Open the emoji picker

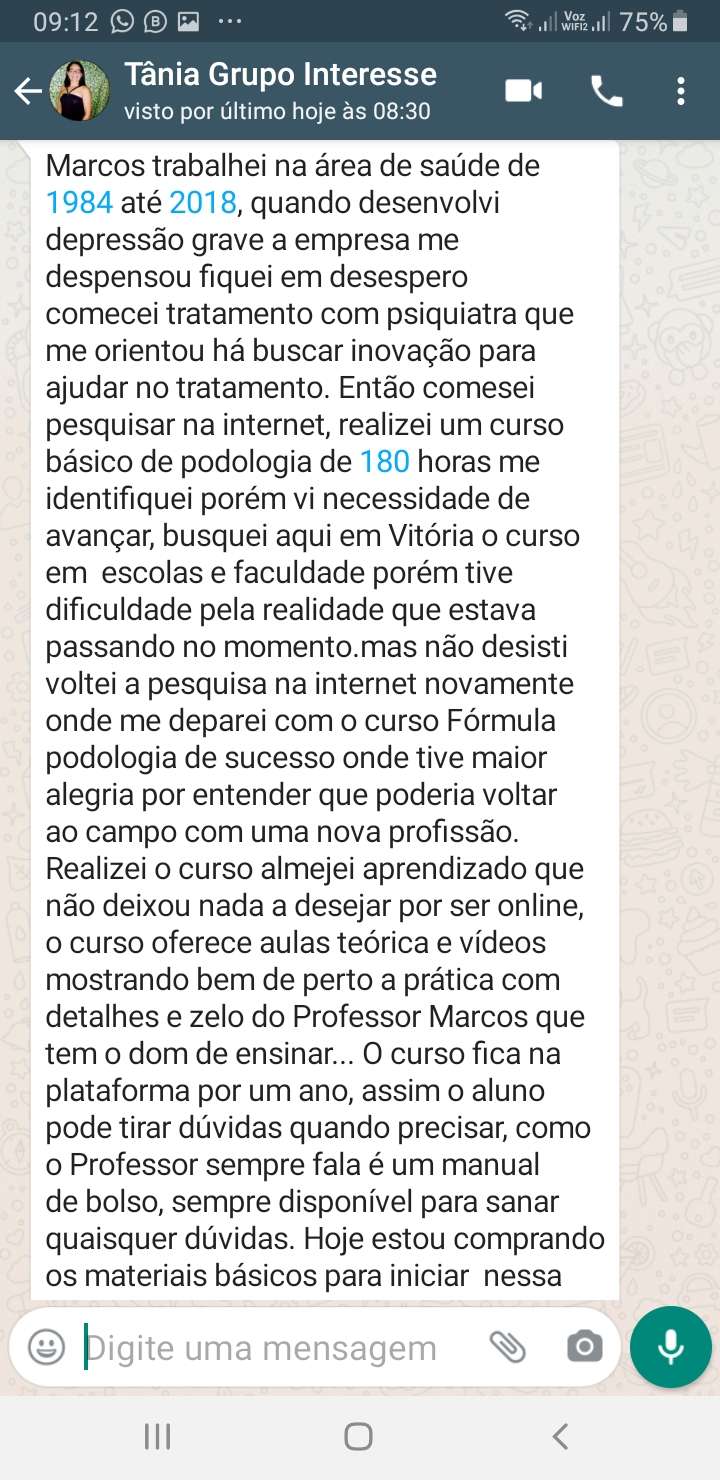point(46,1347)
